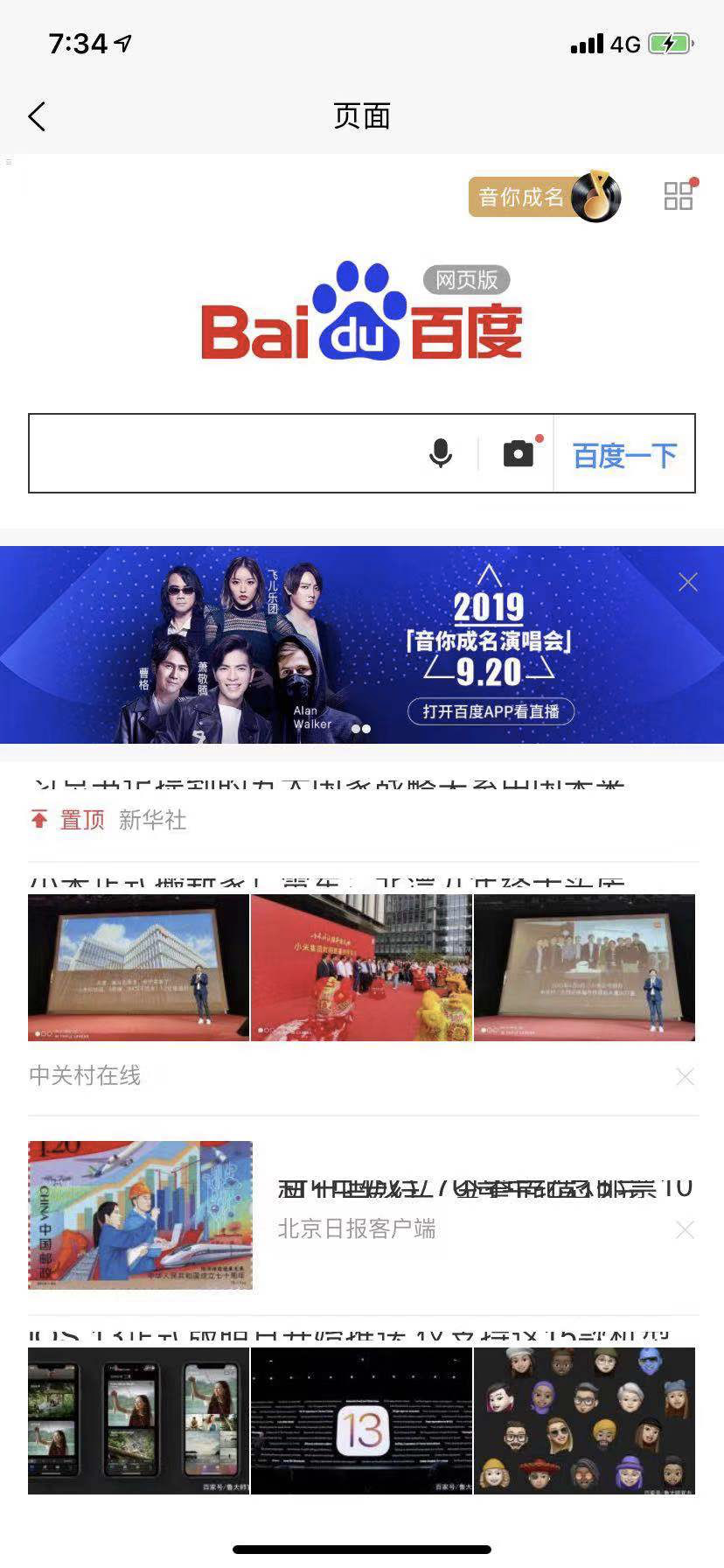
Task: Tap the voice search microphone icon
Action: 441,453
